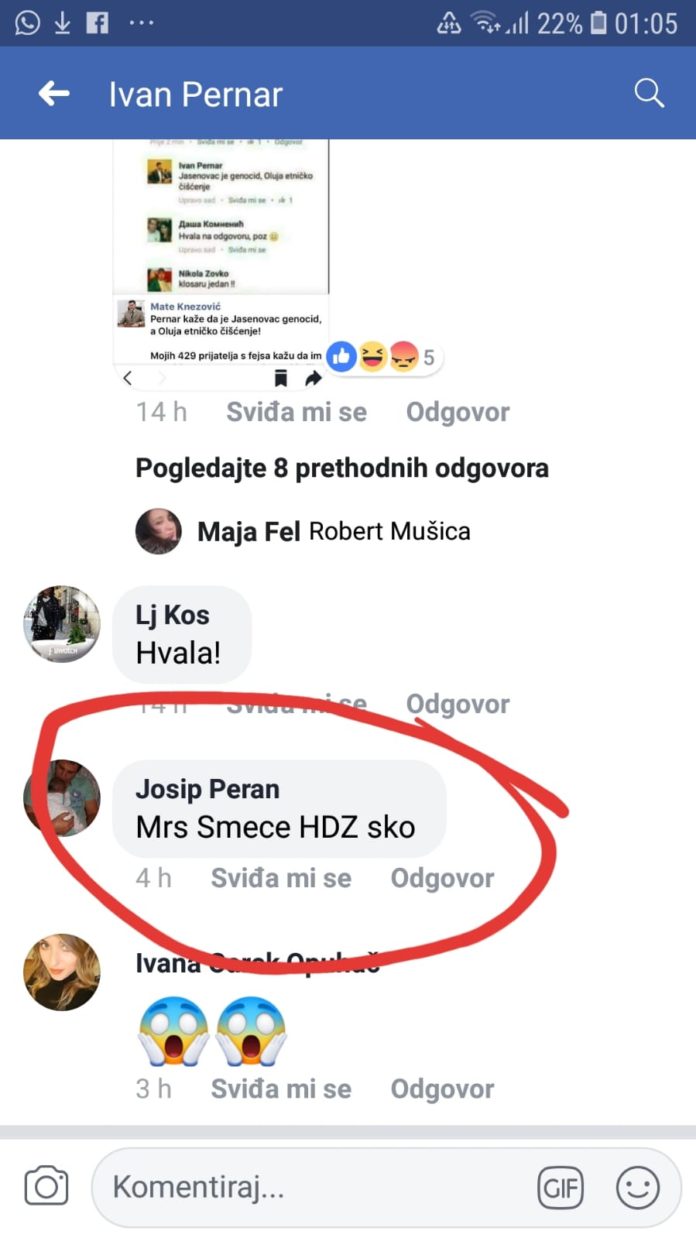
Task: Like Ivana's emoji comment
Action: (281, 1089)
